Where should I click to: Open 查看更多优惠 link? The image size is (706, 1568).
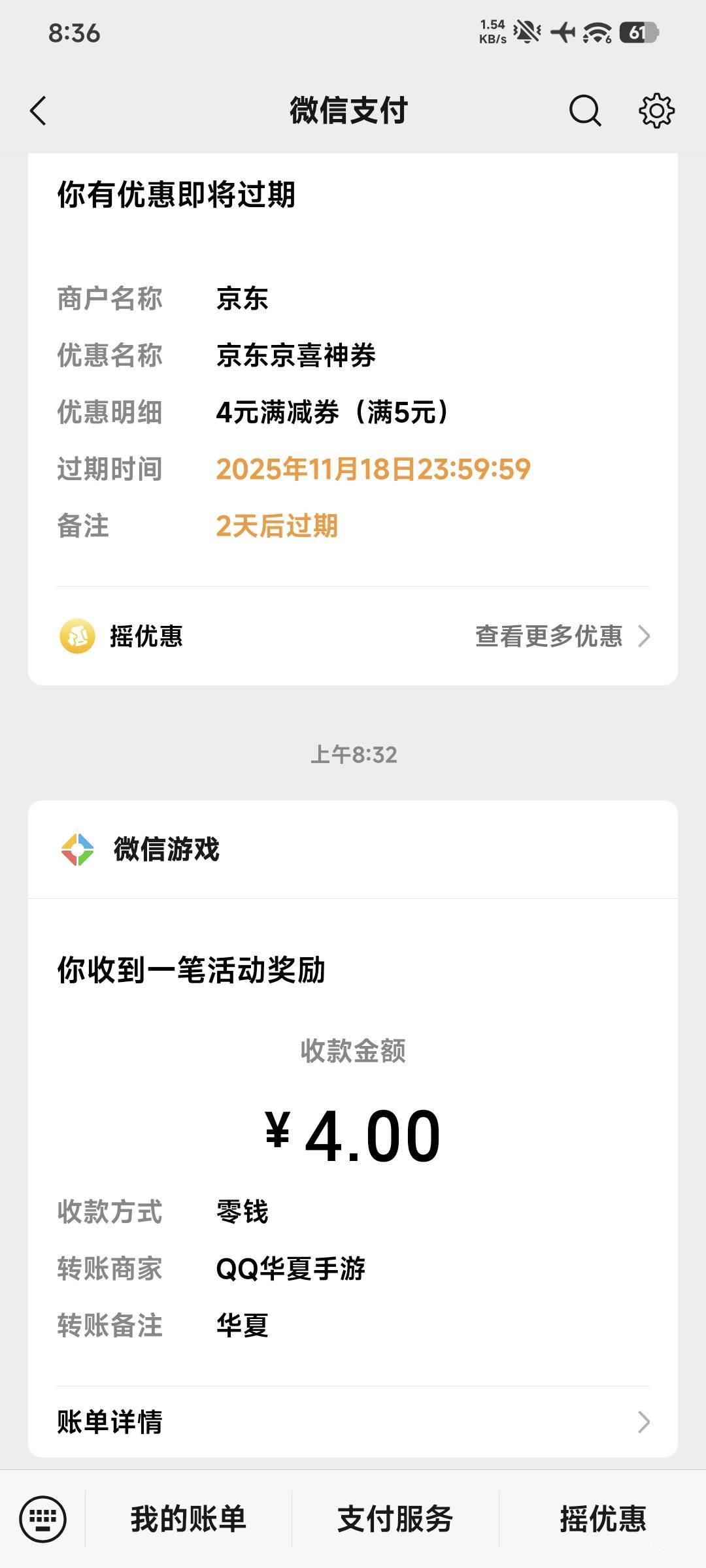pos(562,636)
